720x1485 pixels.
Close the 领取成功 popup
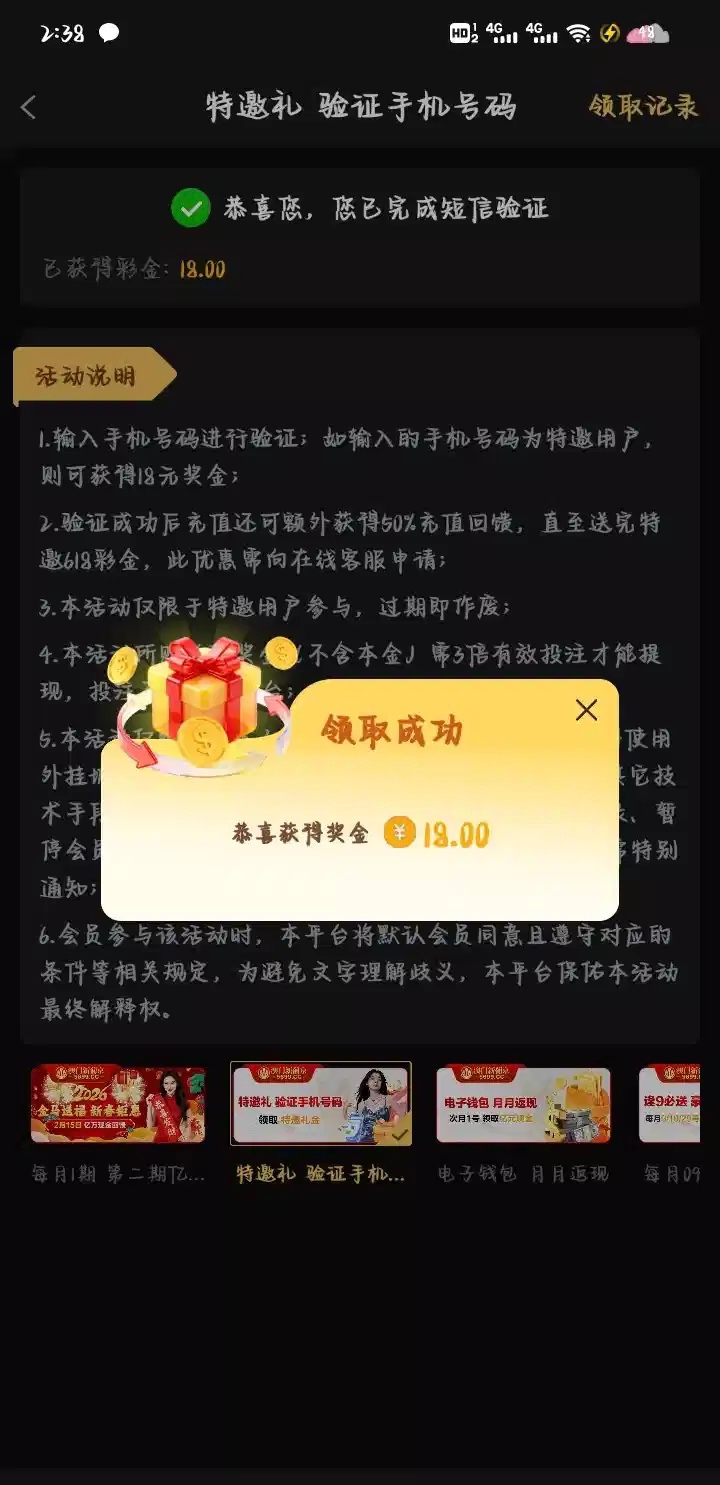pyautogui.click(x=586, y=710)
